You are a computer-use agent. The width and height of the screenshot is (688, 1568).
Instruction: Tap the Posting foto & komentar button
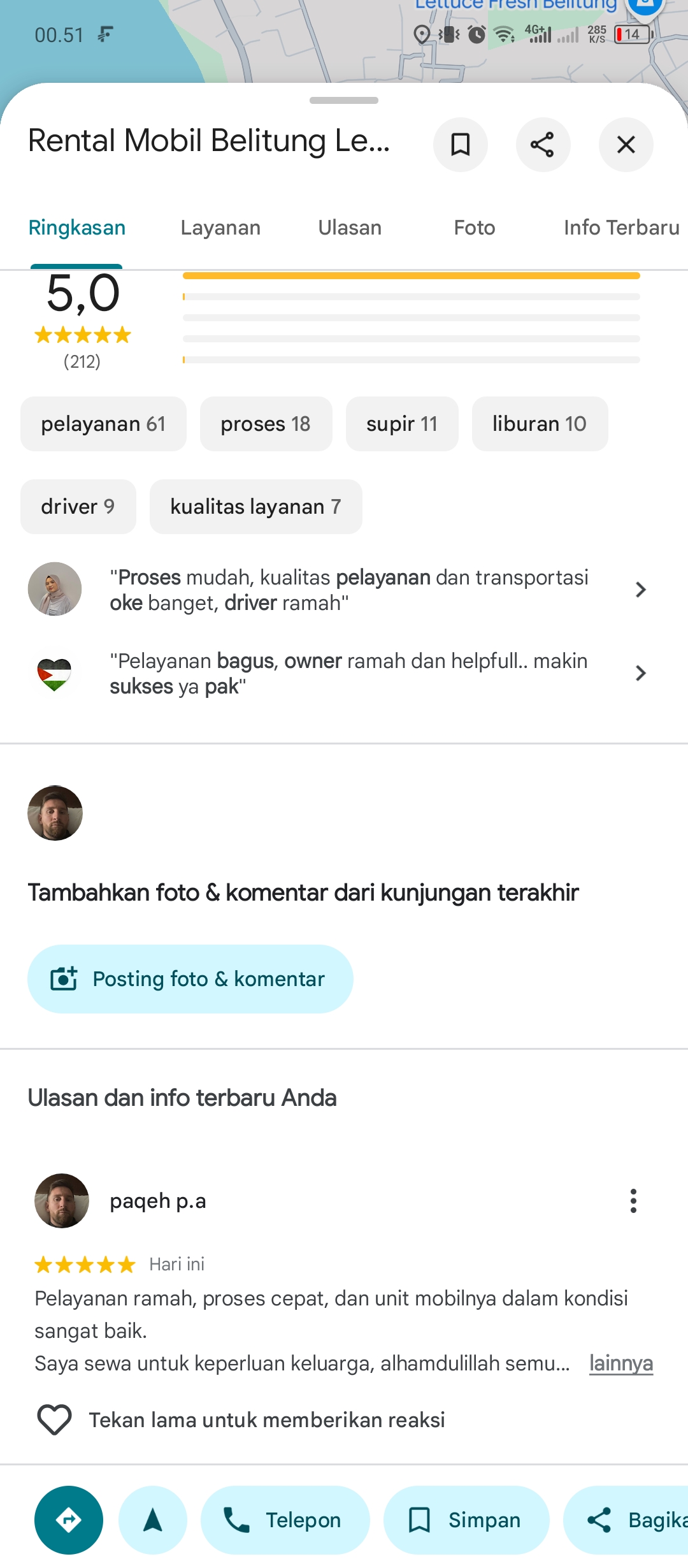pos(190,979)
